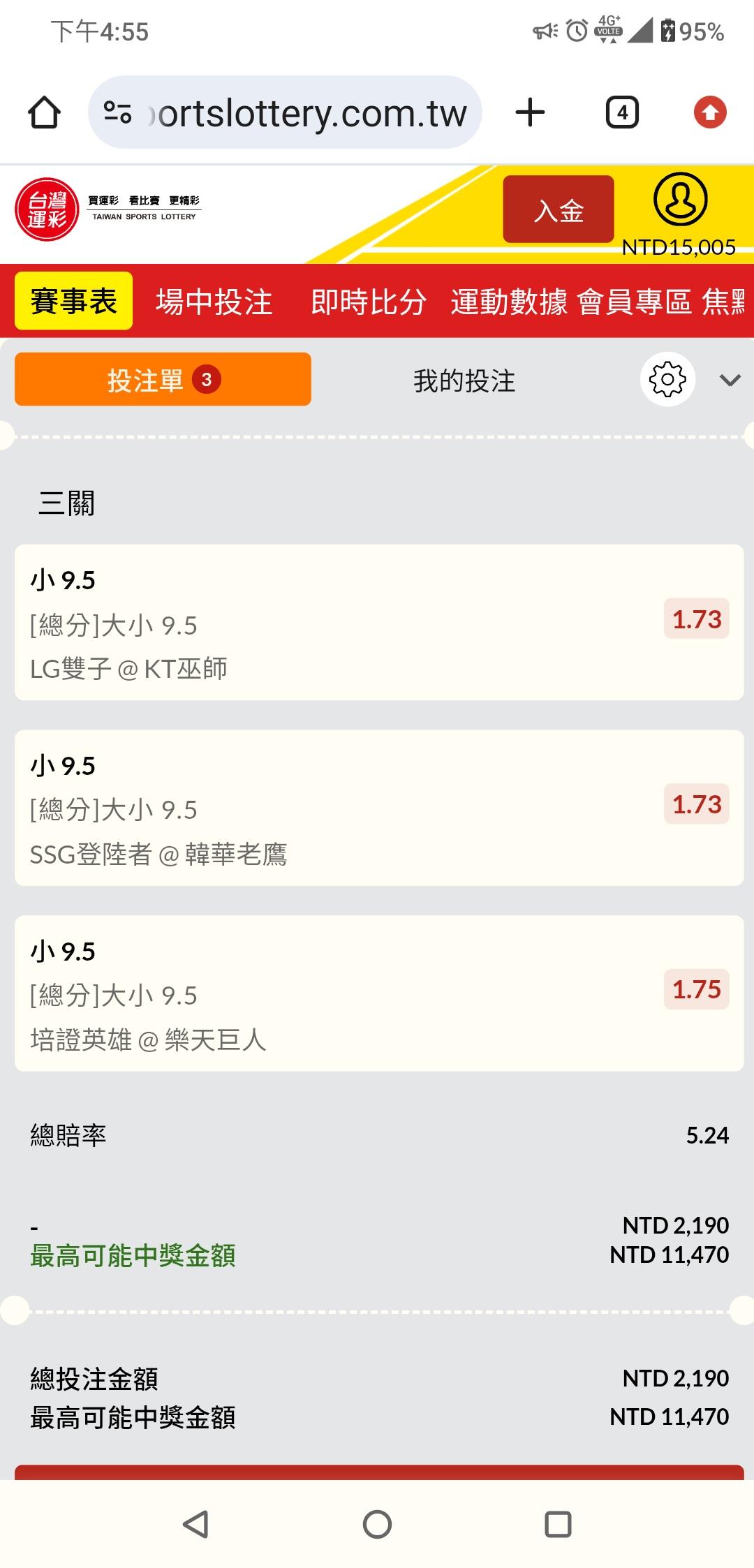Open 會員專區 member area
The width and height of the screenshot is (754, 1568).
tap(634, 302)
